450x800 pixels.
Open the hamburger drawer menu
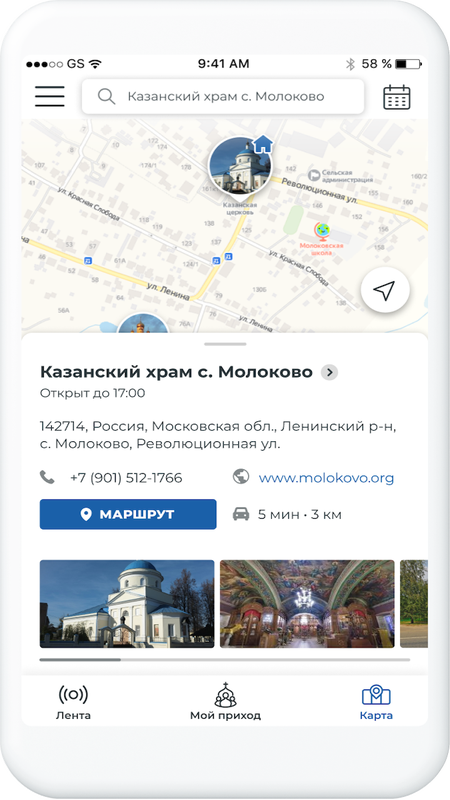tap(49, 96)
